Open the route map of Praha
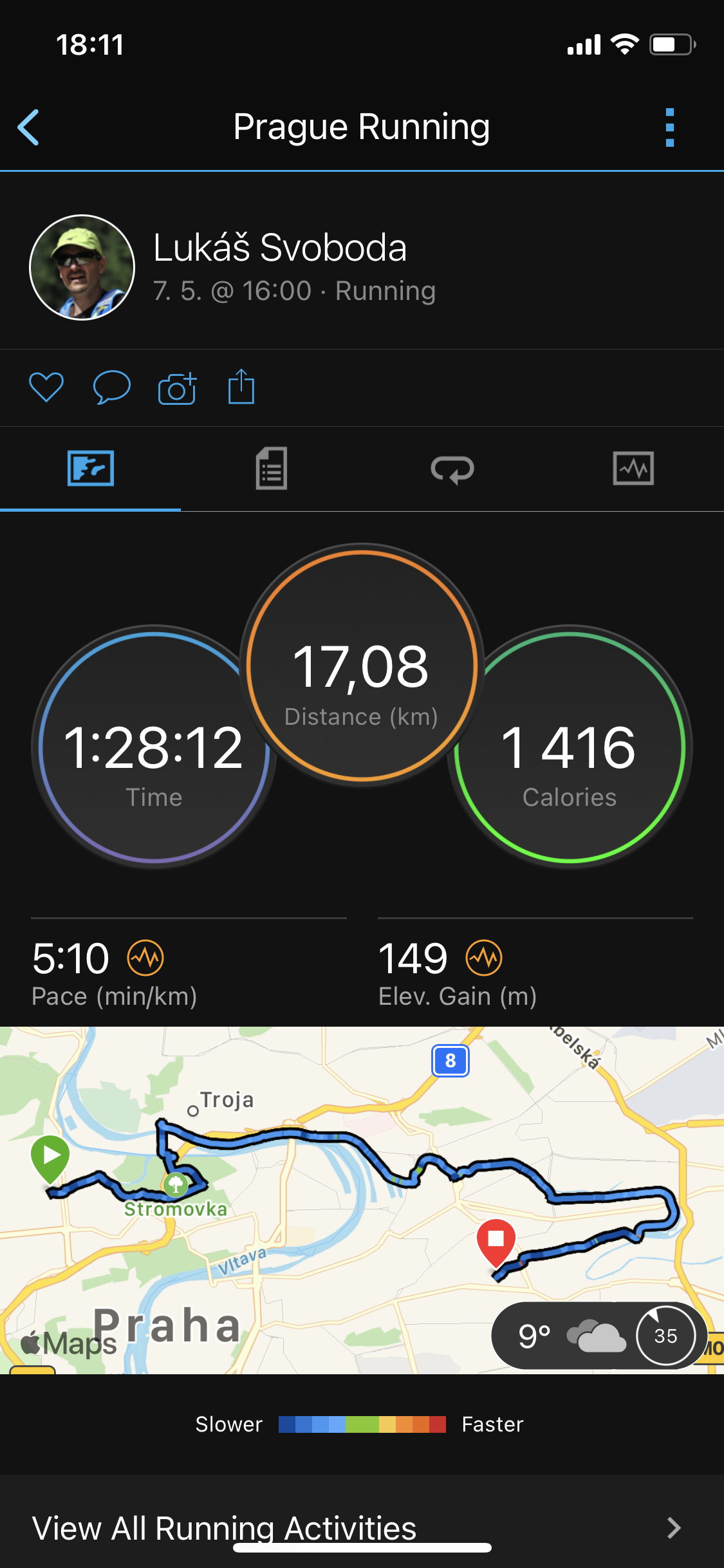 [x=362, y=1200]
